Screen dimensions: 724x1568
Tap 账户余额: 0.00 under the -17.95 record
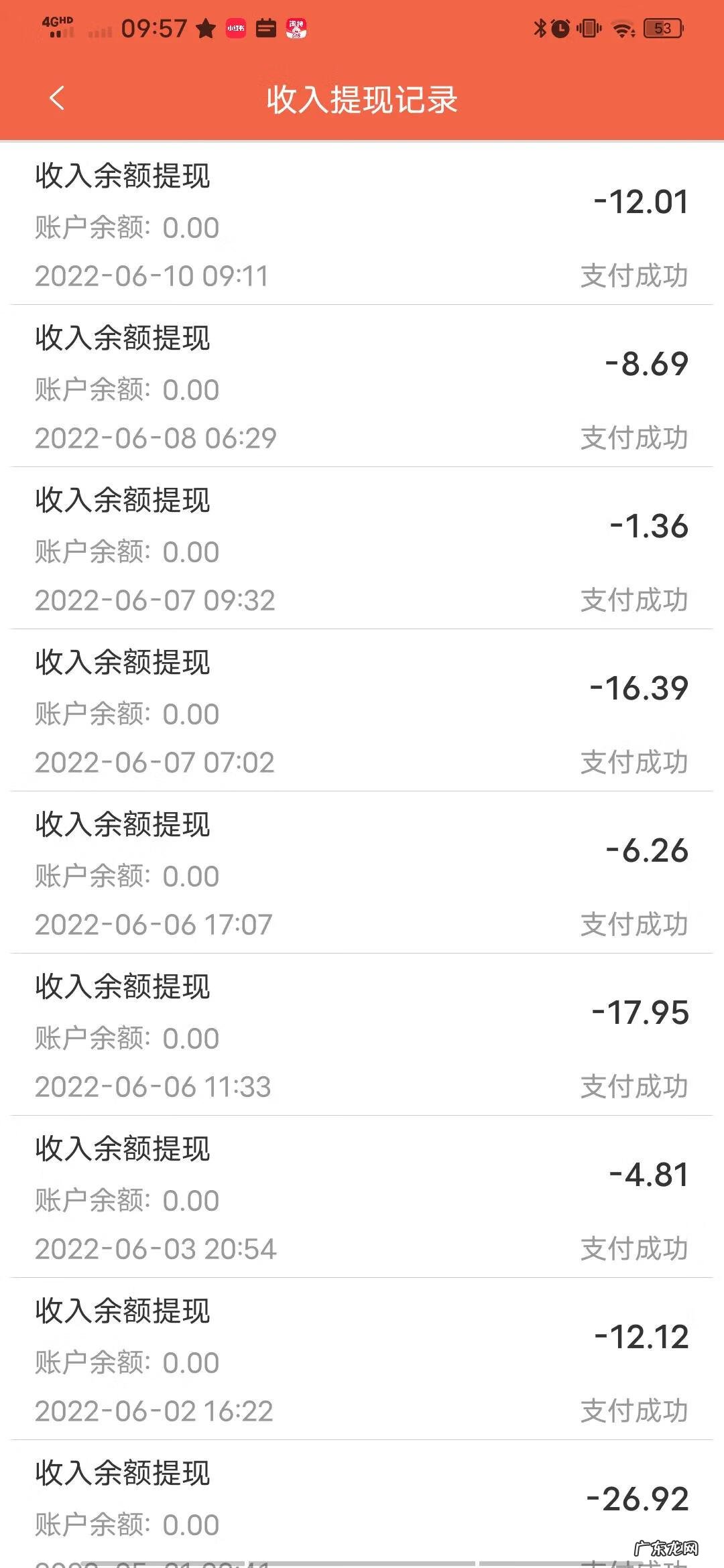126,1037
